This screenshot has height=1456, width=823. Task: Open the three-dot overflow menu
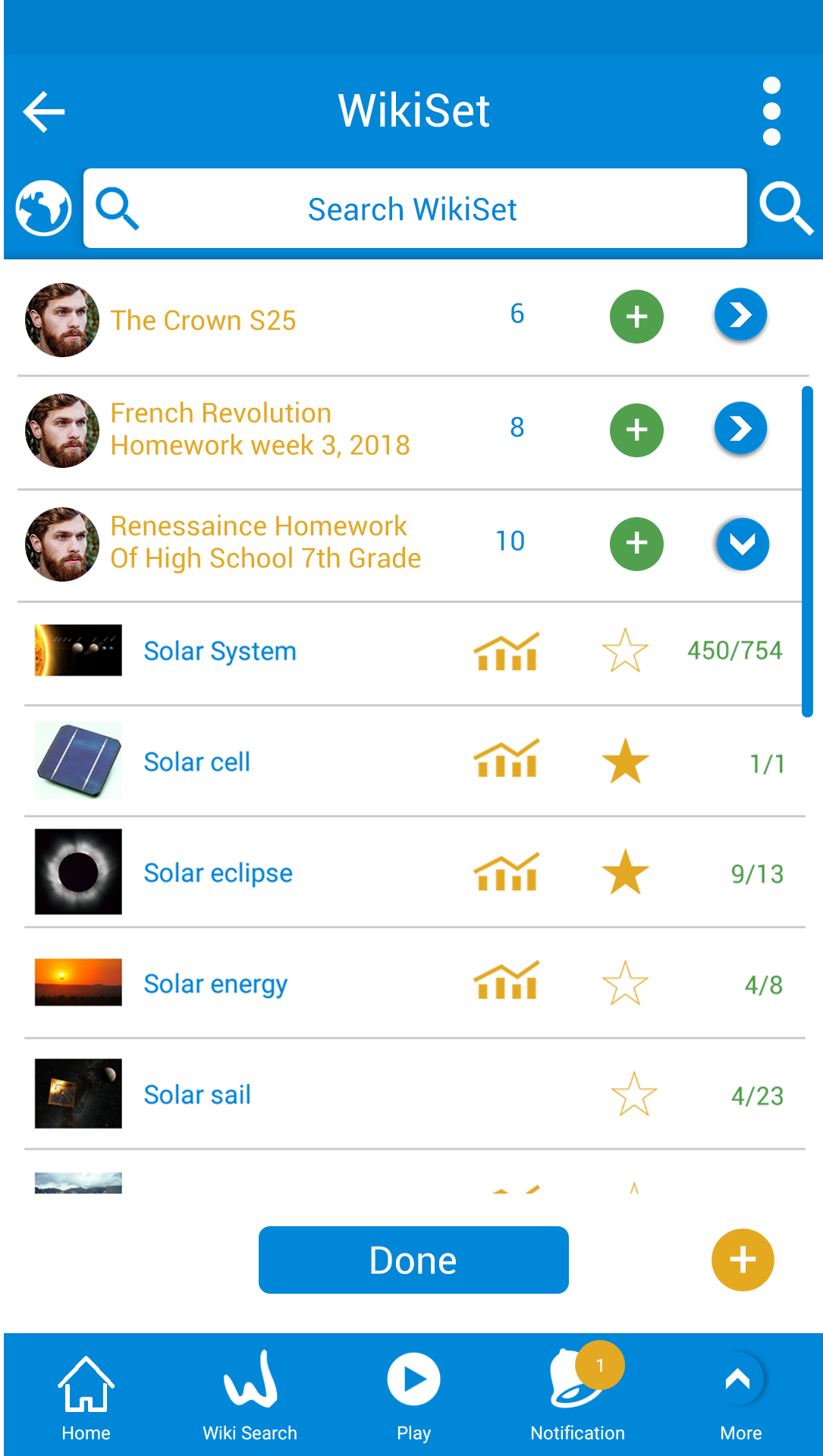(771, 111)
